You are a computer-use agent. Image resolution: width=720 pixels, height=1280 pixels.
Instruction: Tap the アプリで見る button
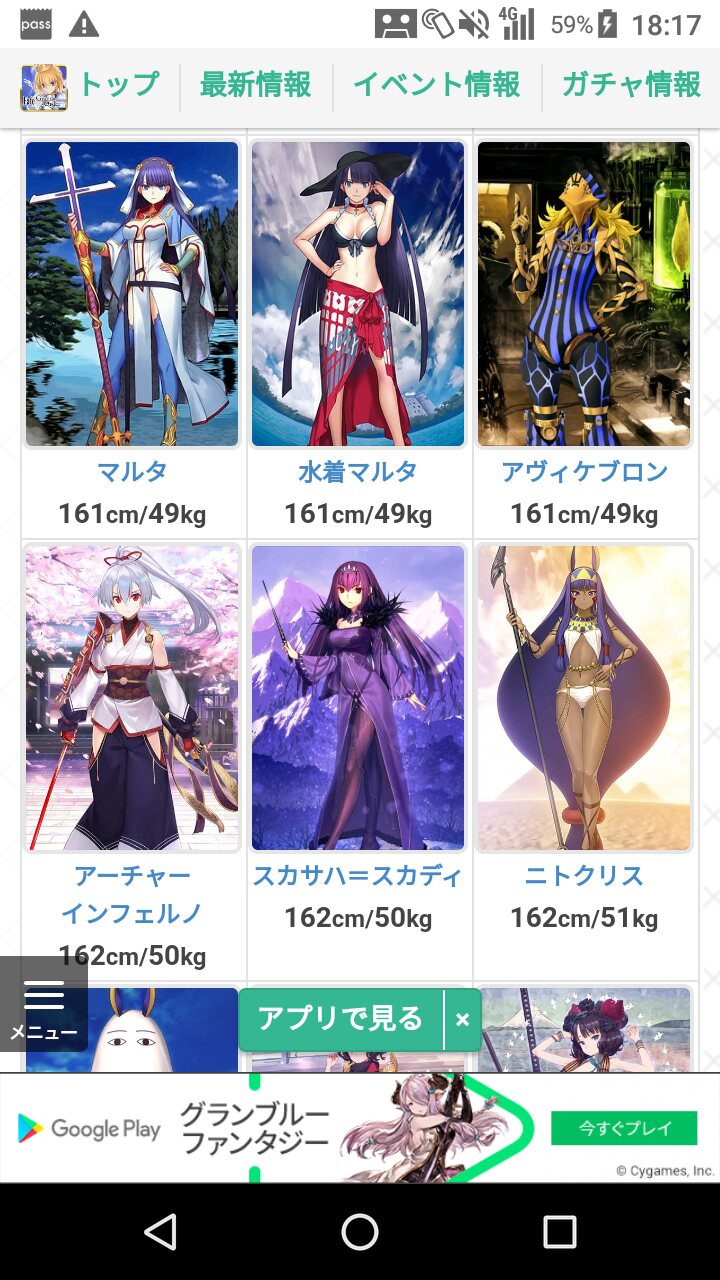pos(341,1019)
